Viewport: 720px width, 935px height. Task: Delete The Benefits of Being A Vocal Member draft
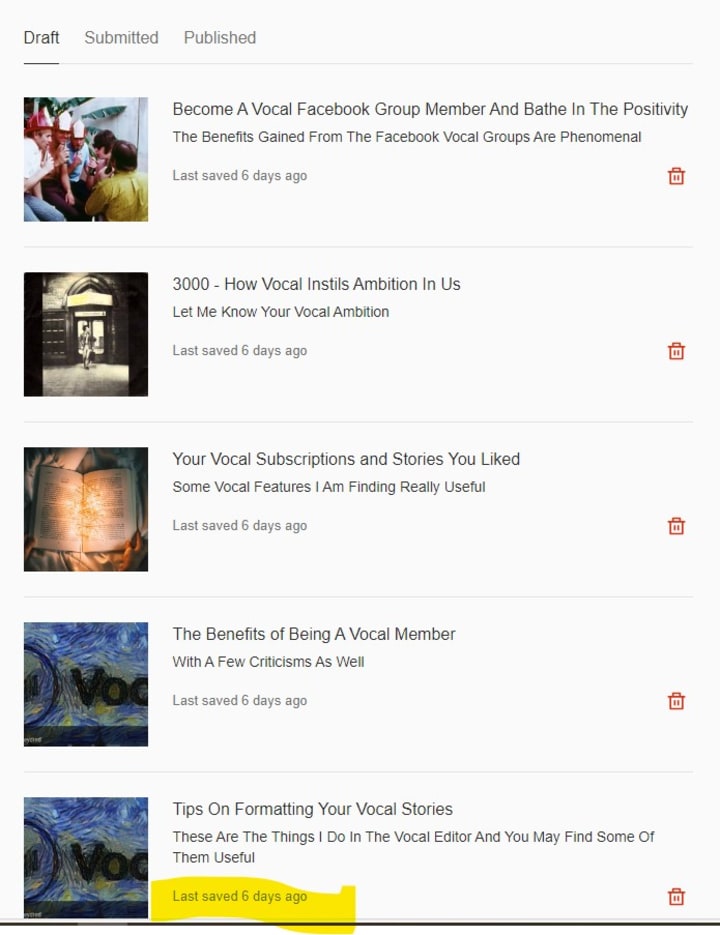coord(676,701)
